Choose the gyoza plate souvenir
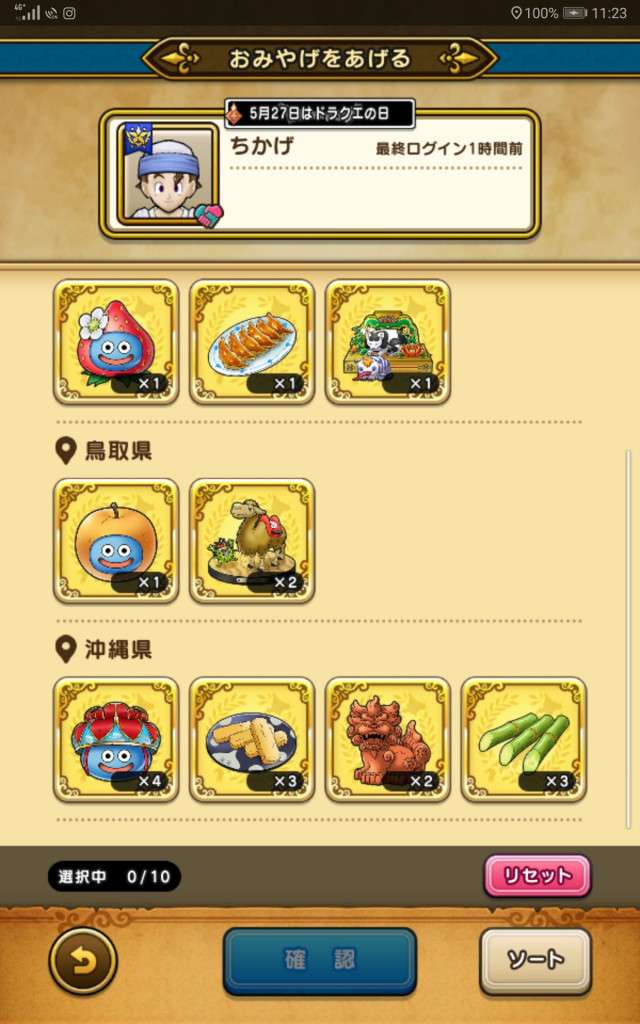Viewport: 640px width, 1024px height. 252,342
